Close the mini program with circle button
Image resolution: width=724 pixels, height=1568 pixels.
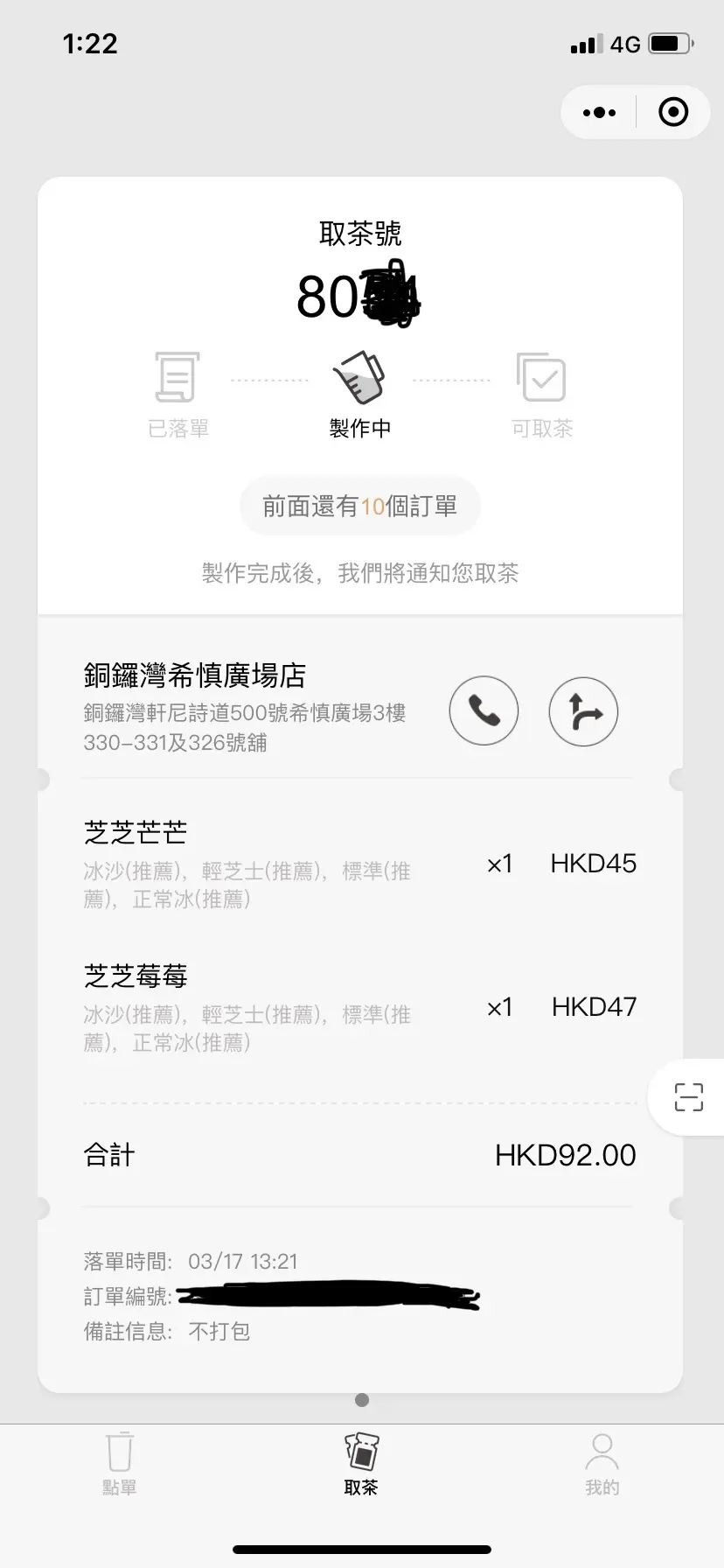pyautogui.click(x=672, y=112)
